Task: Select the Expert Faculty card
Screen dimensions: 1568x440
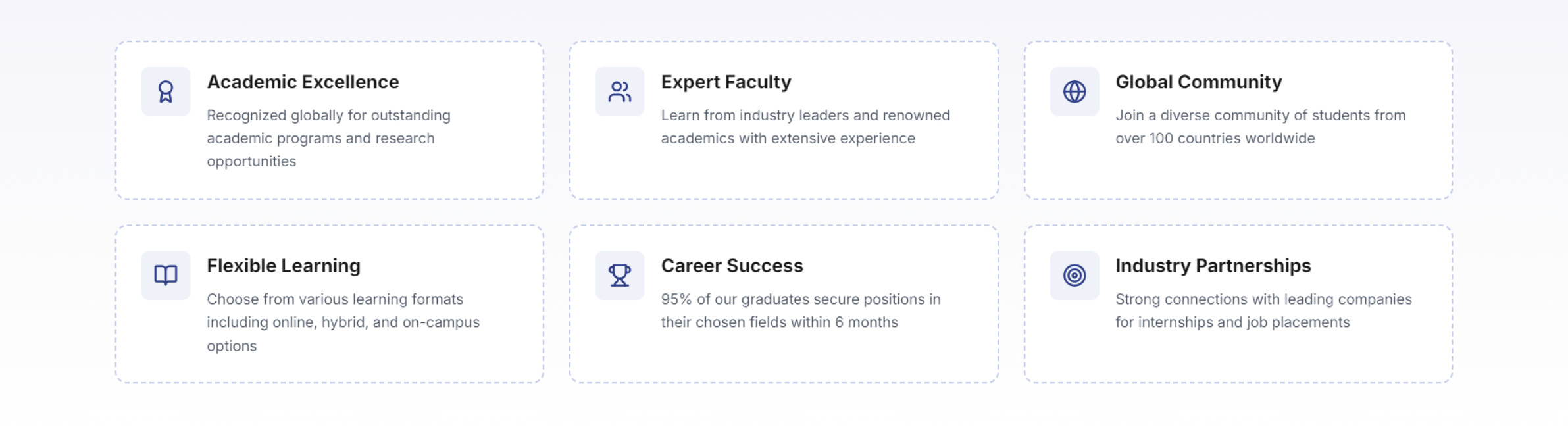Action: [x=783, y=120]
